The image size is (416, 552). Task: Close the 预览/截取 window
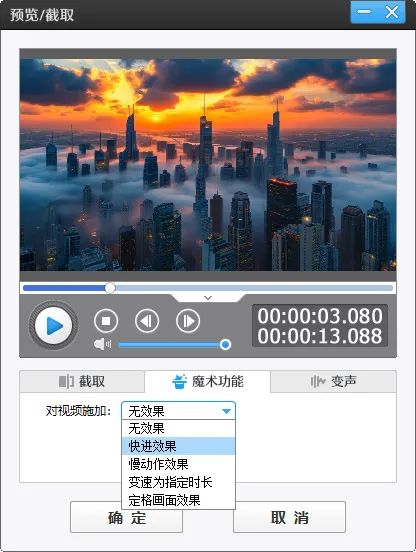coord(391,13)
